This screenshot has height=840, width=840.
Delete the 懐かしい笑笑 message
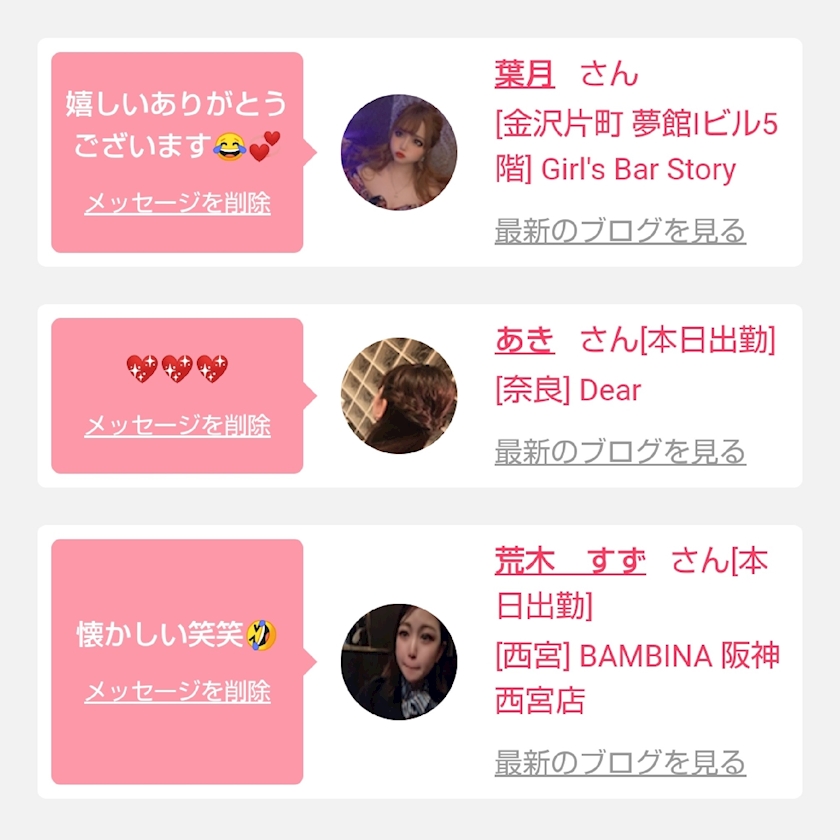click(177, 691)
